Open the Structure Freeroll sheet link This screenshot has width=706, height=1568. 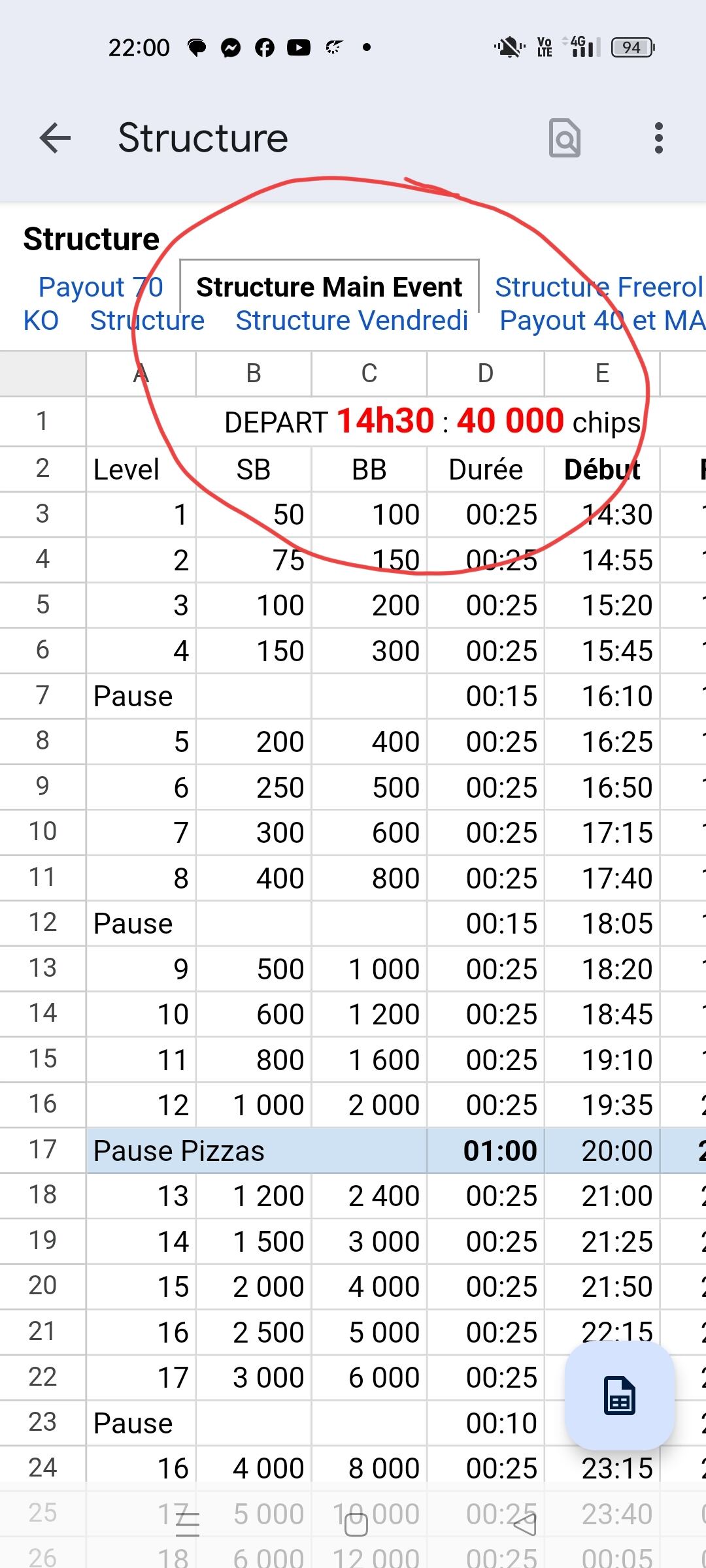(599, 287)
